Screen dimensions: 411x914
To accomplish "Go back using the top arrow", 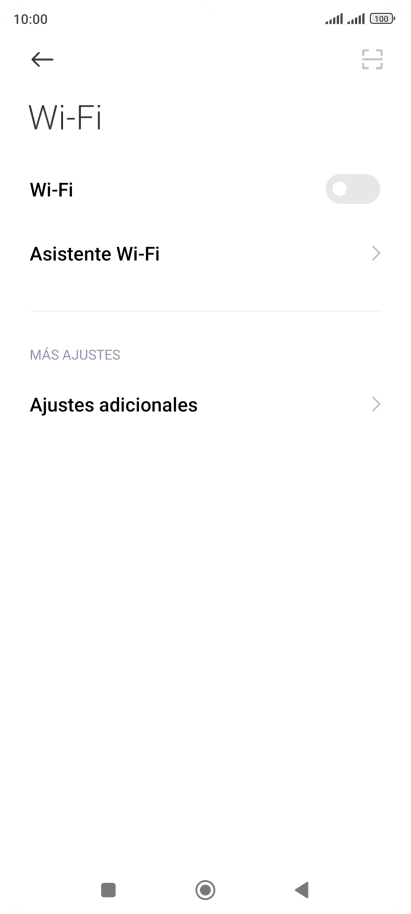I will [42, 59].
